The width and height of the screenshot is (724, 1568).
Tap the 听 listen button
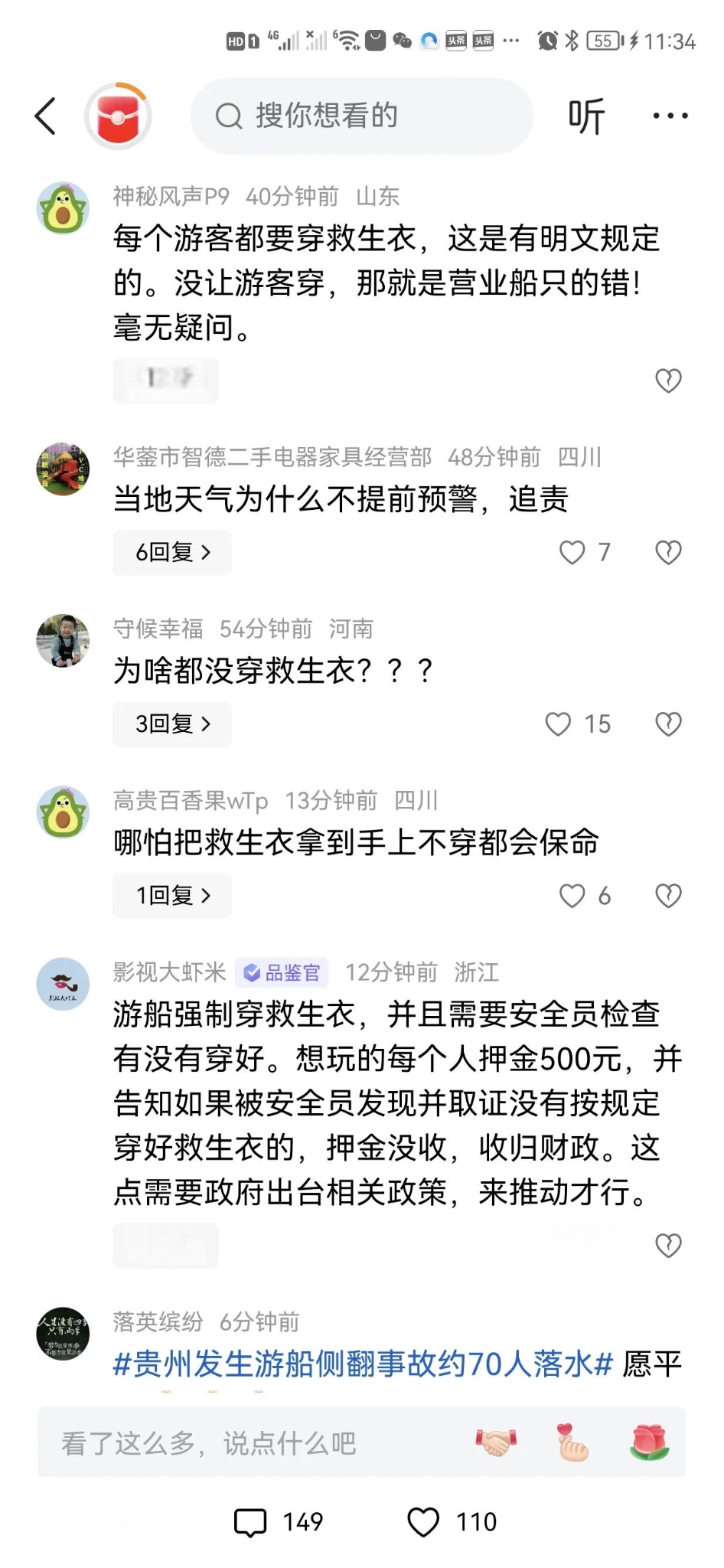click(586, 116)
